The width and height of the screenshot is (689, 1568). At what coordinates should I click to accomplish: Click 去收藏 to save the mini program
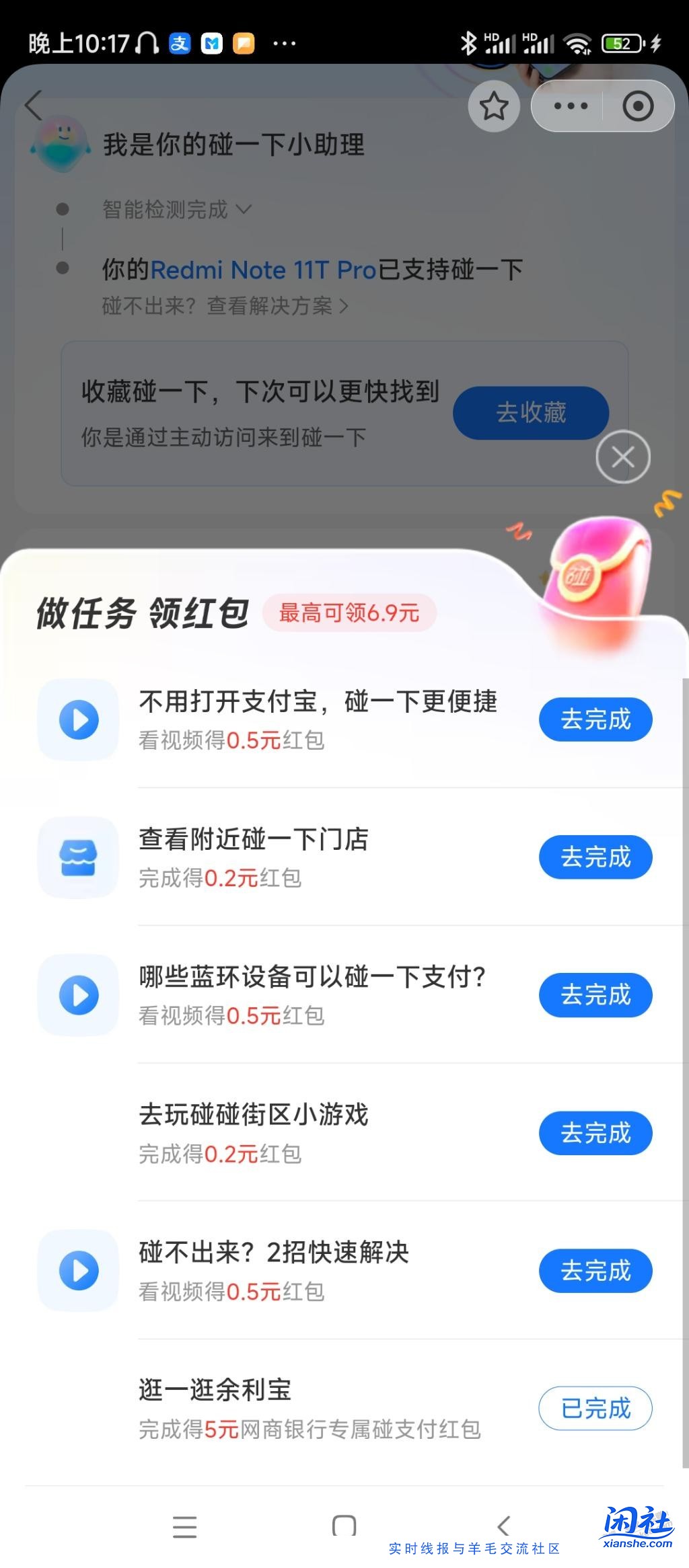pos(530,413)
